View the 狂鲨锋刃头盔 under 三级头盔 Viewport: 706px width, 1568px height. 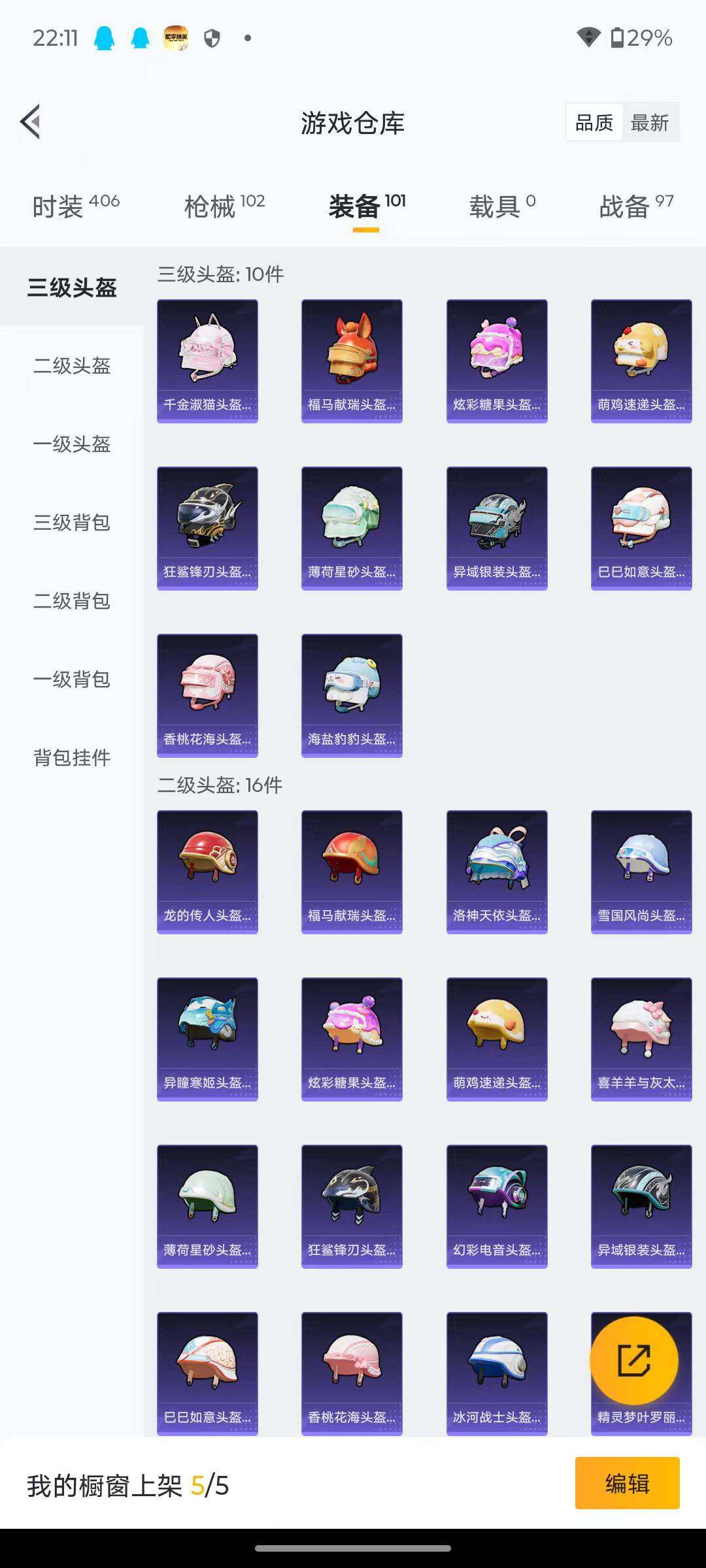[207, 528]
